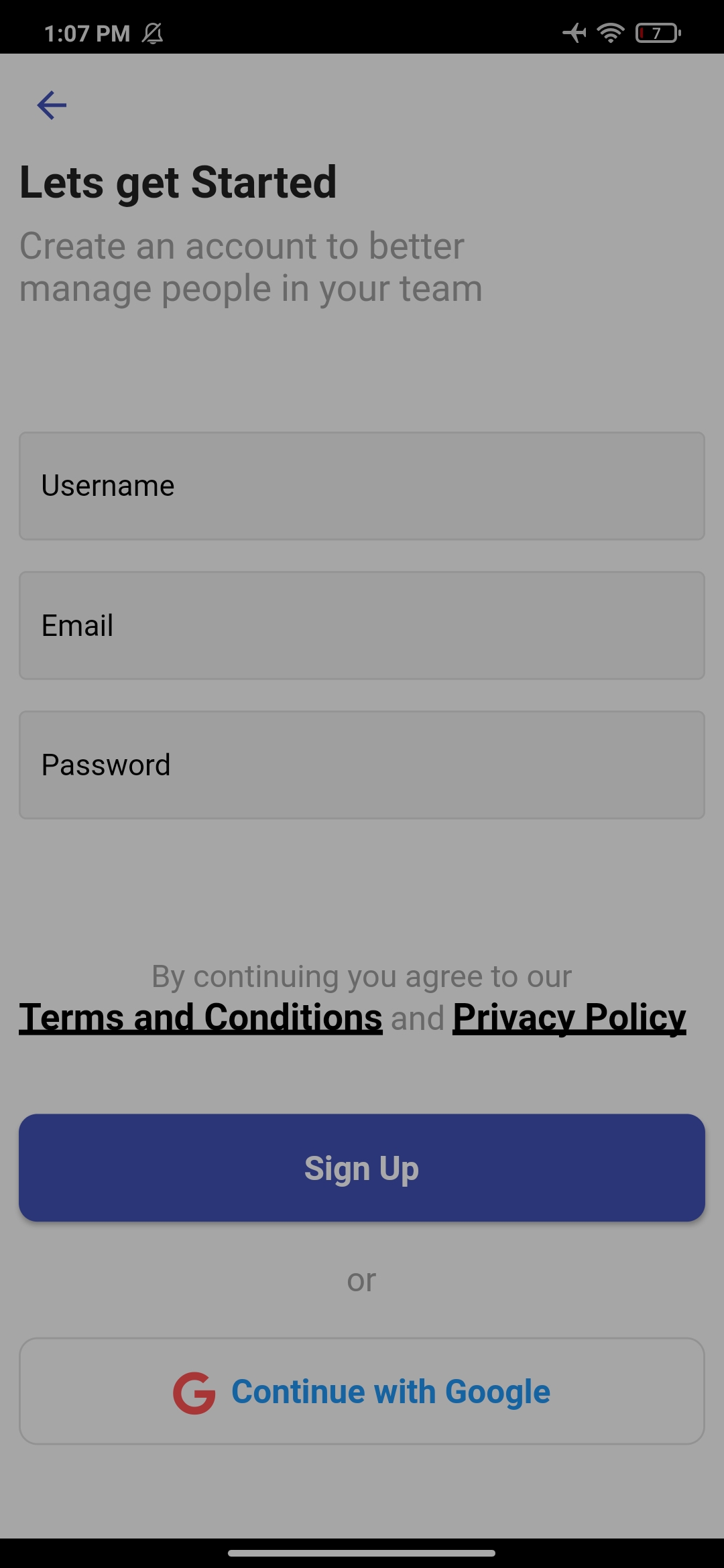Tap the Username field
The image size is (724, 1568).
(362, 486)
